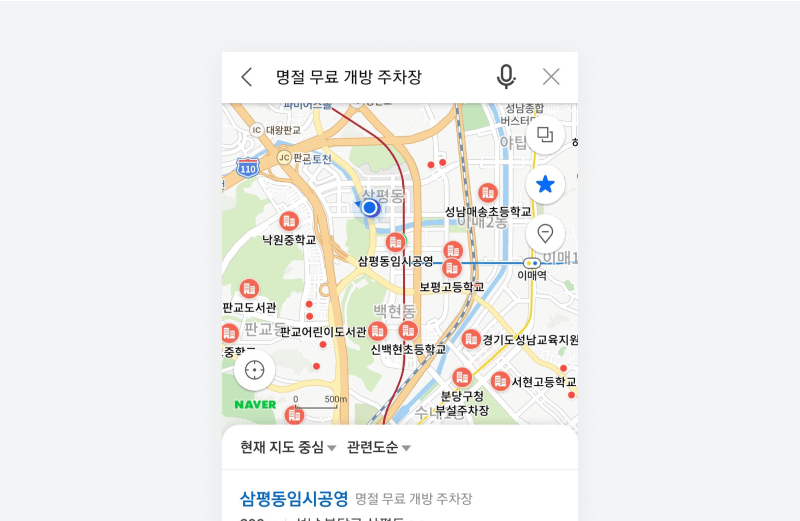This screenshot has width=800, height=521.
Task: Tap the search field with 명절 무료 개방 주차장
Action: coord(349,77)
